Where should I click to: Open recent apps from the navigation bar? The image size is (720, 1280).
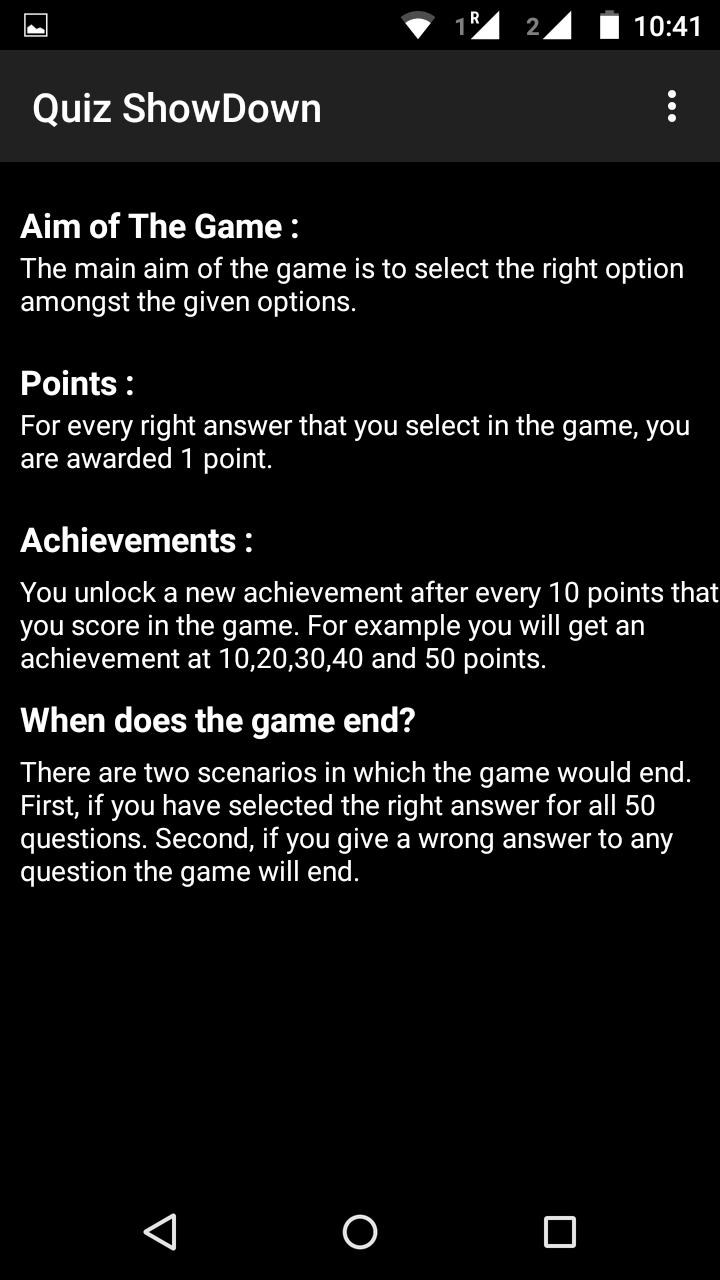coord(560,1232)
